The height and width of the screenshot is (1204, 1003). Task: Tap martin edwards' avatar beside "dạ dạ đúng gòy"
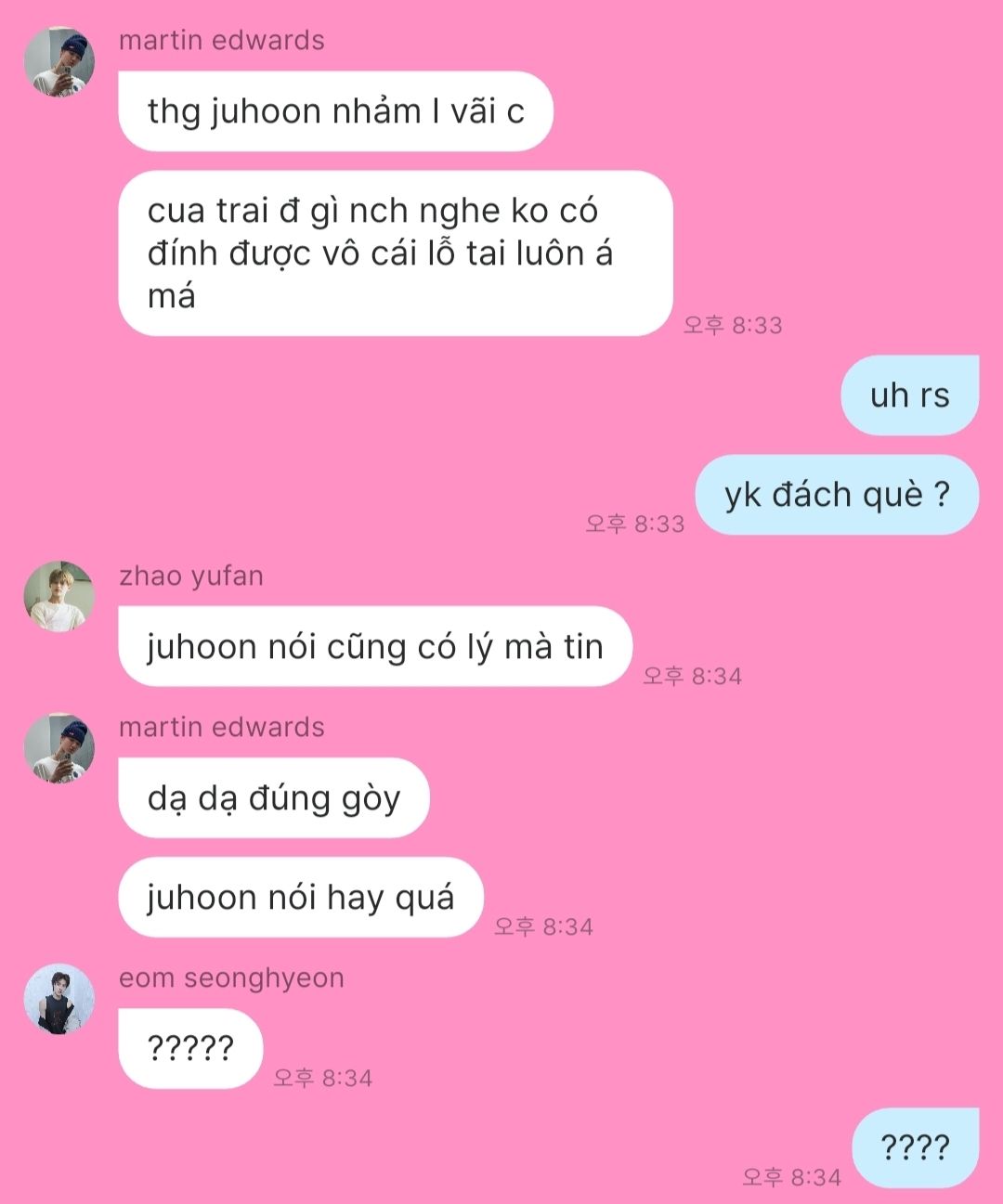(x=59, y=747)
